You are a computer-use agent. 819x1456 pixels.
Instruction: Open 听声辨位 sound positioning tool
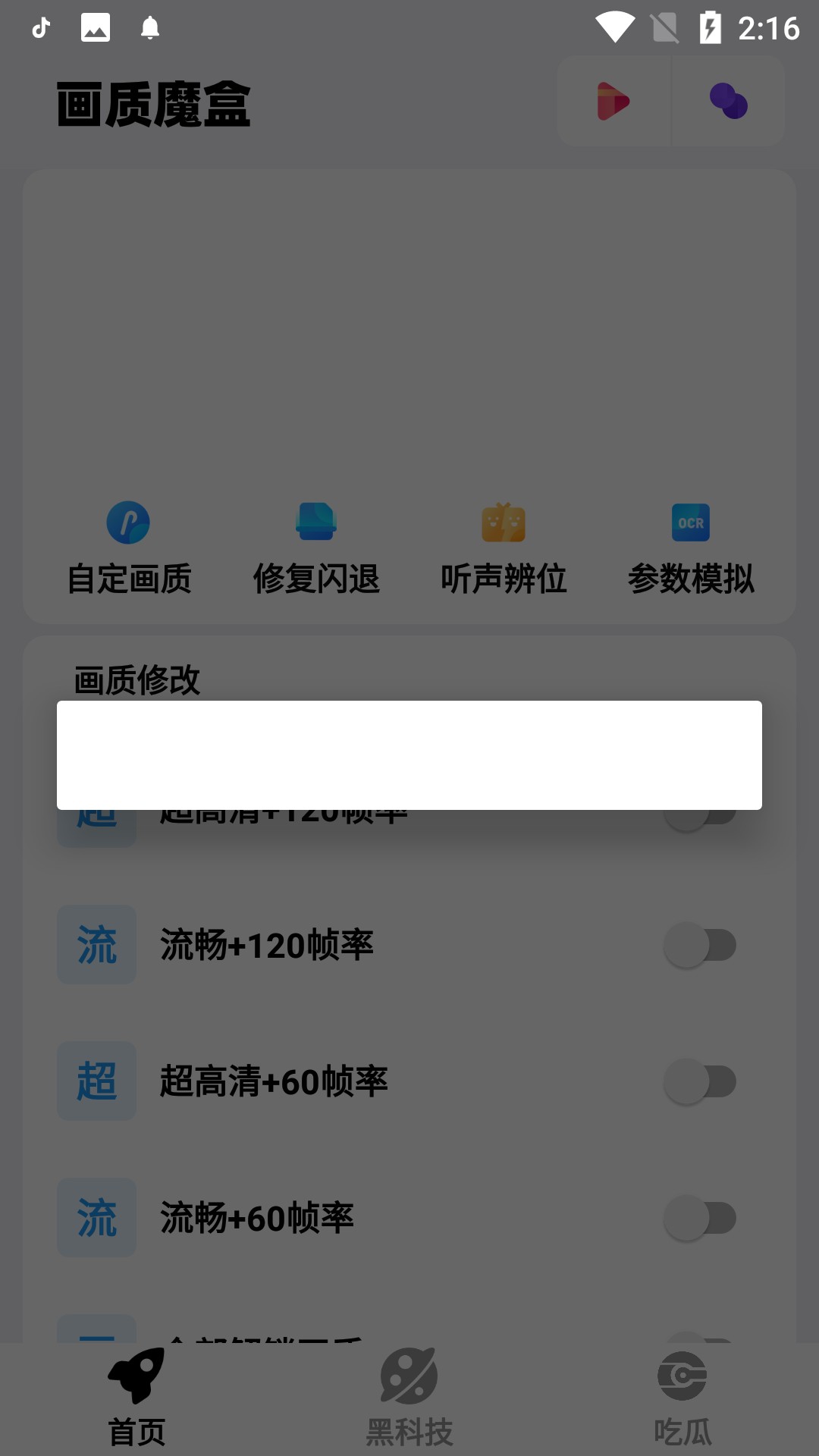(504, 548)
